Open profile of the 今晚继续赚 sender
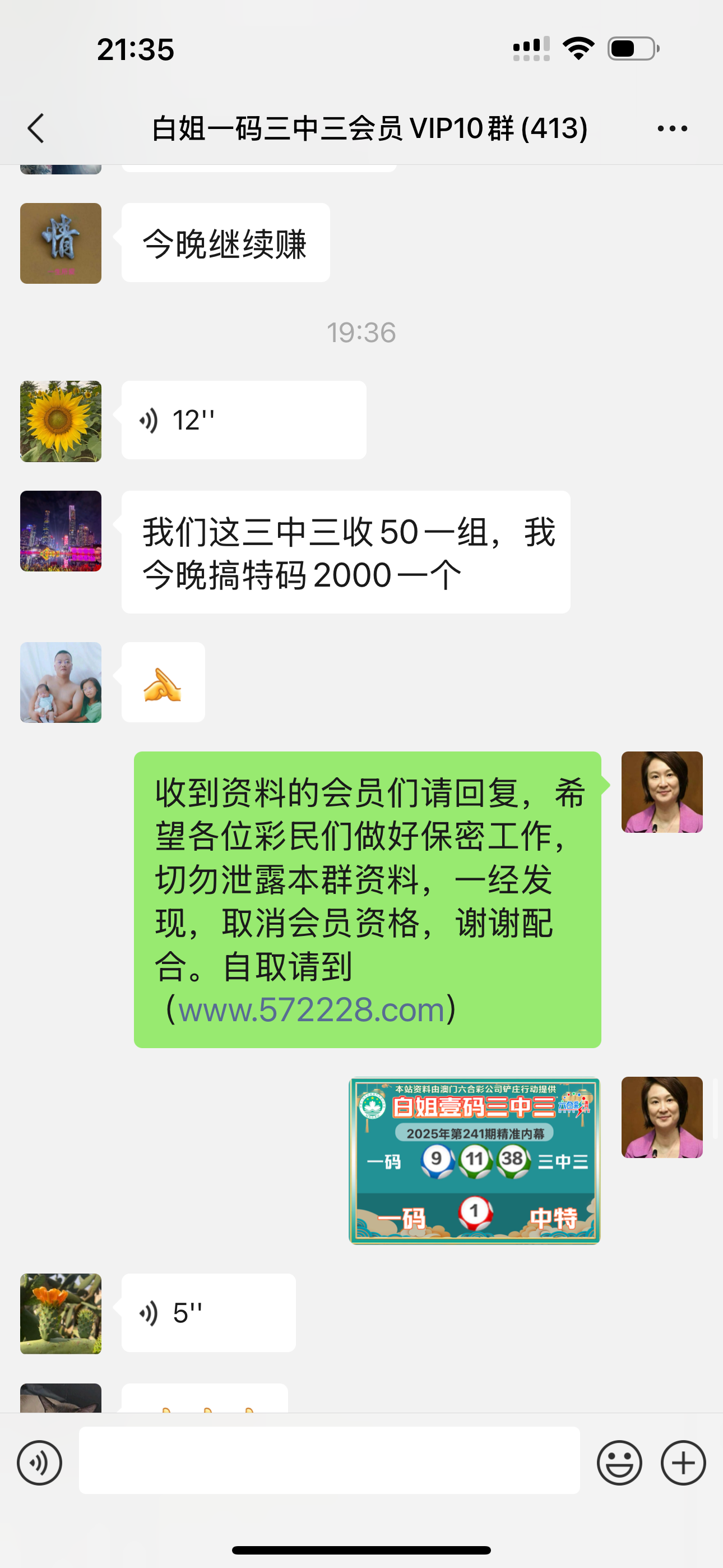The width and height of the screenshot is (723, 1568). tap(61, 243)
